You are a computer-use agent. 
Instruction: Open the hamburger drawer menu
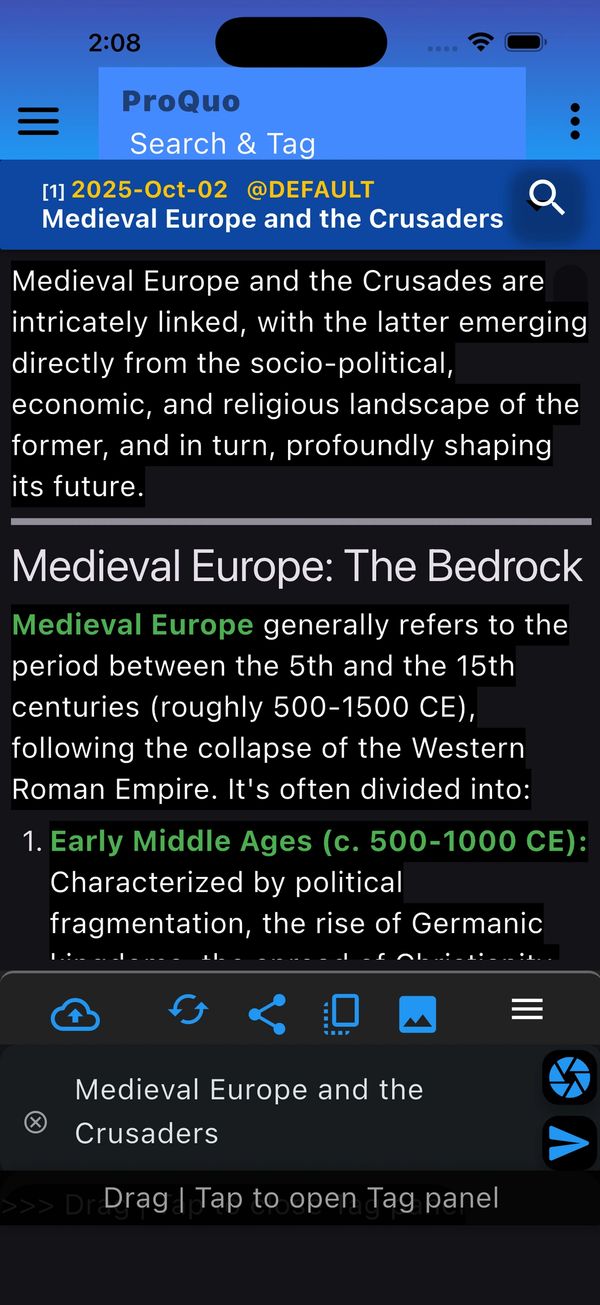click(x=38, y=121)
